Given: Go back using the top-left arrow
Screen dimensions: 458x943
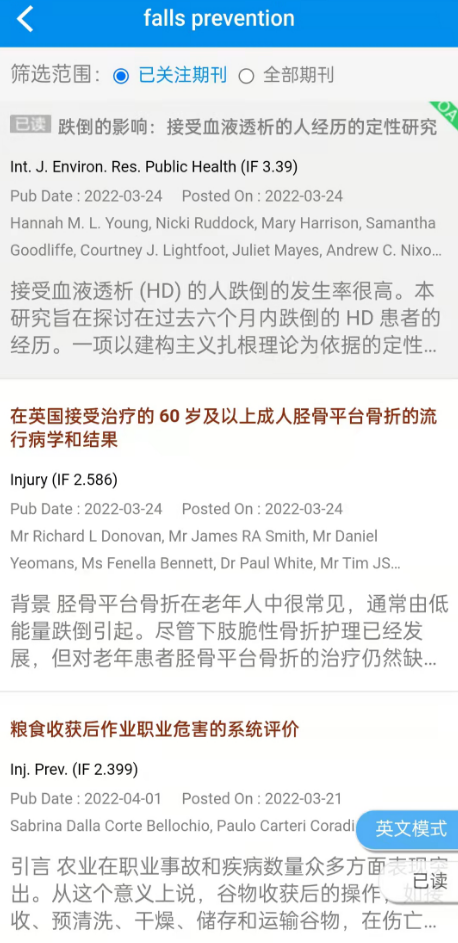Looking at the screenshot, I should (25, 19).
